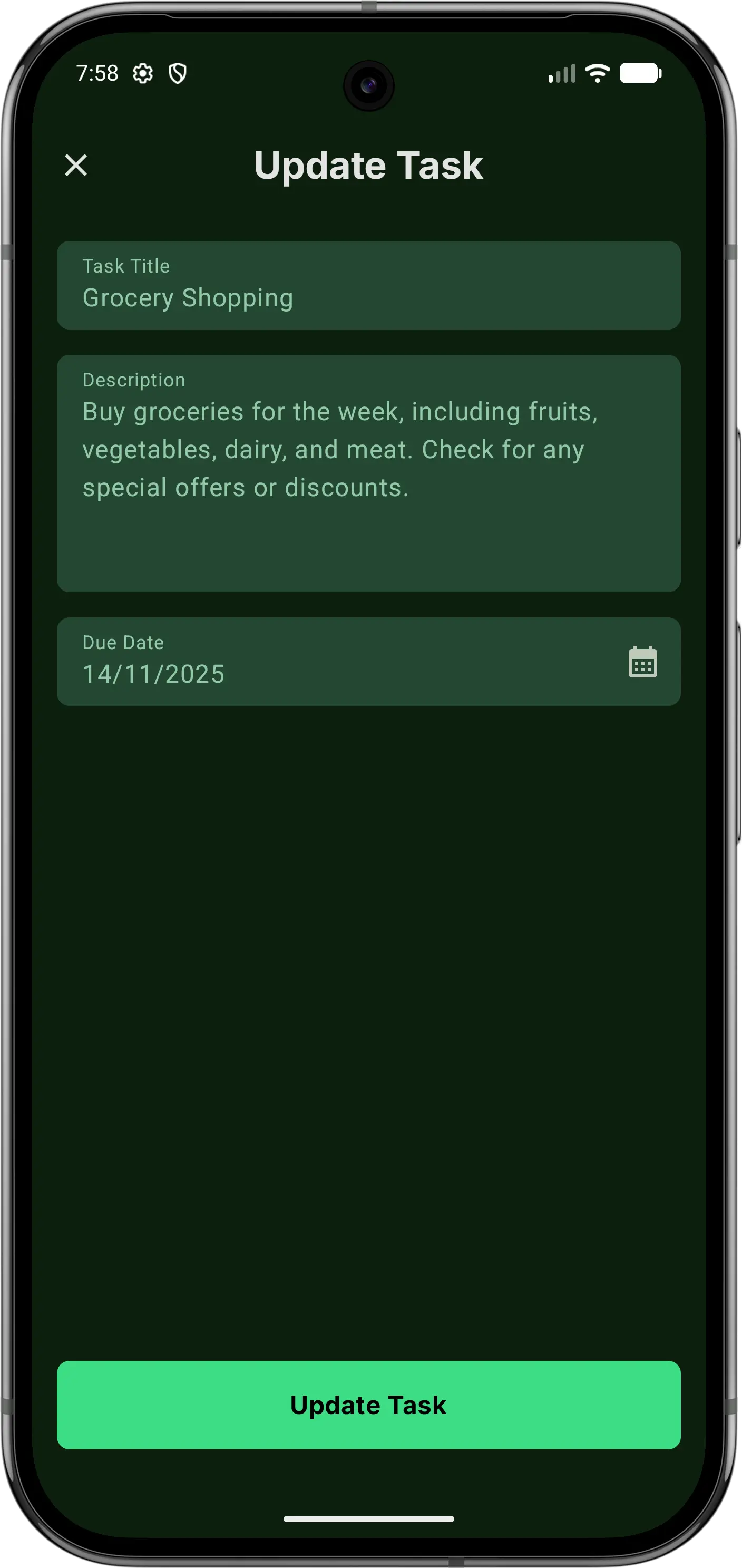The image size is (742, 1568).
Task: Tap the Grocery Shopping title text
Action: tap(187, 298)
